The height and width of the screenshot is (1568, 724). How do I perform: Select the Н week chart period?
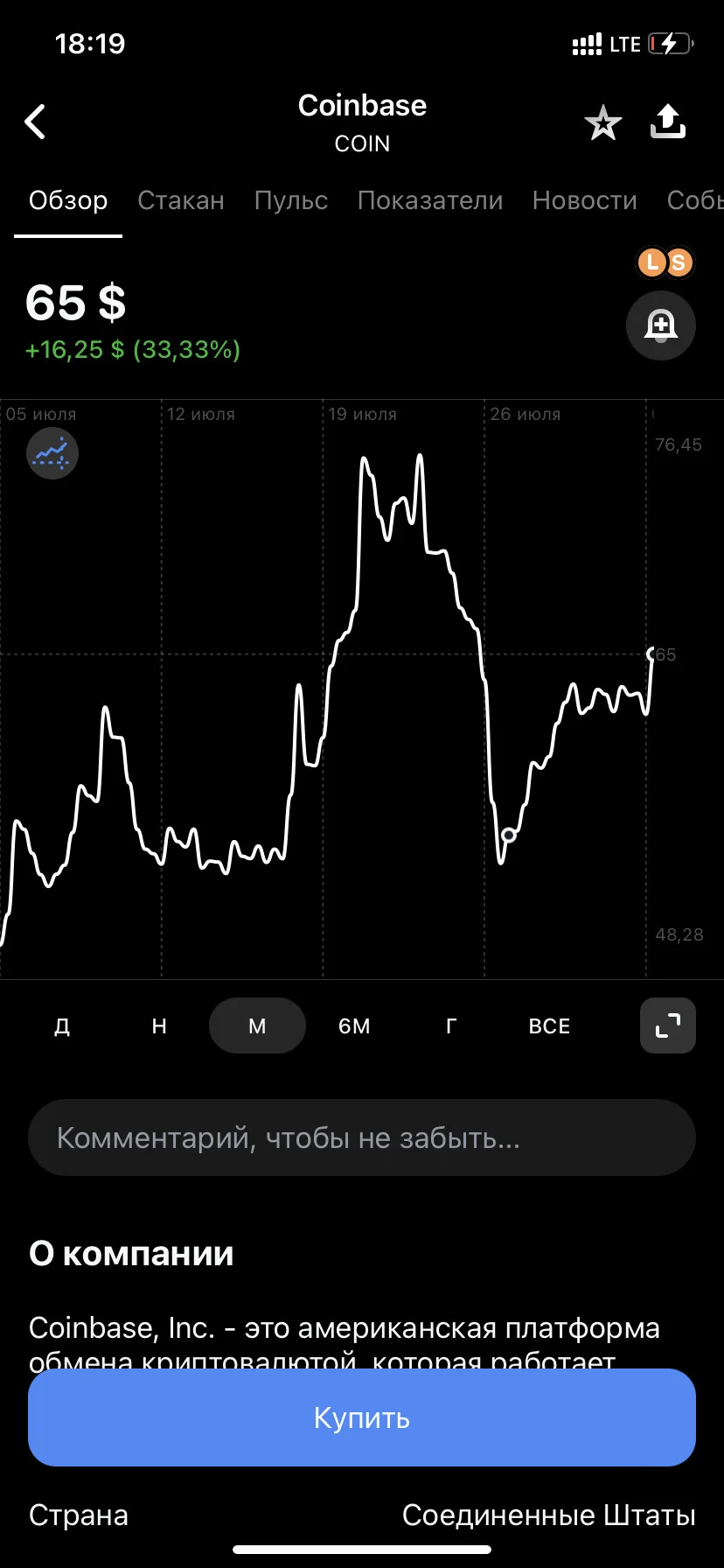[x=159, y=1025]
